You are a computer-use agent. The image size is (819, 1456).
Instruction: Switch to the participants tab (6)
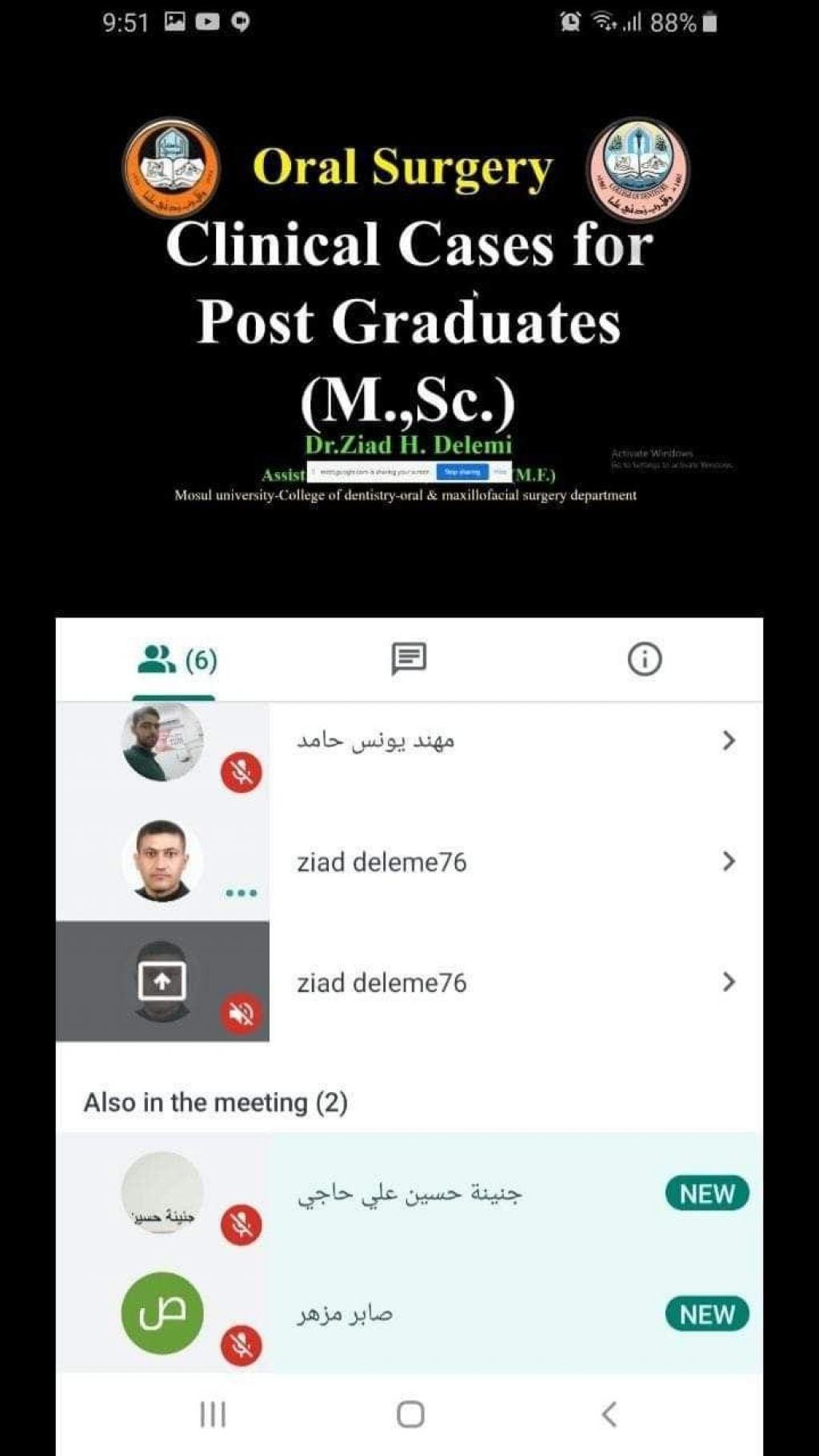click(x=177, y=660)
